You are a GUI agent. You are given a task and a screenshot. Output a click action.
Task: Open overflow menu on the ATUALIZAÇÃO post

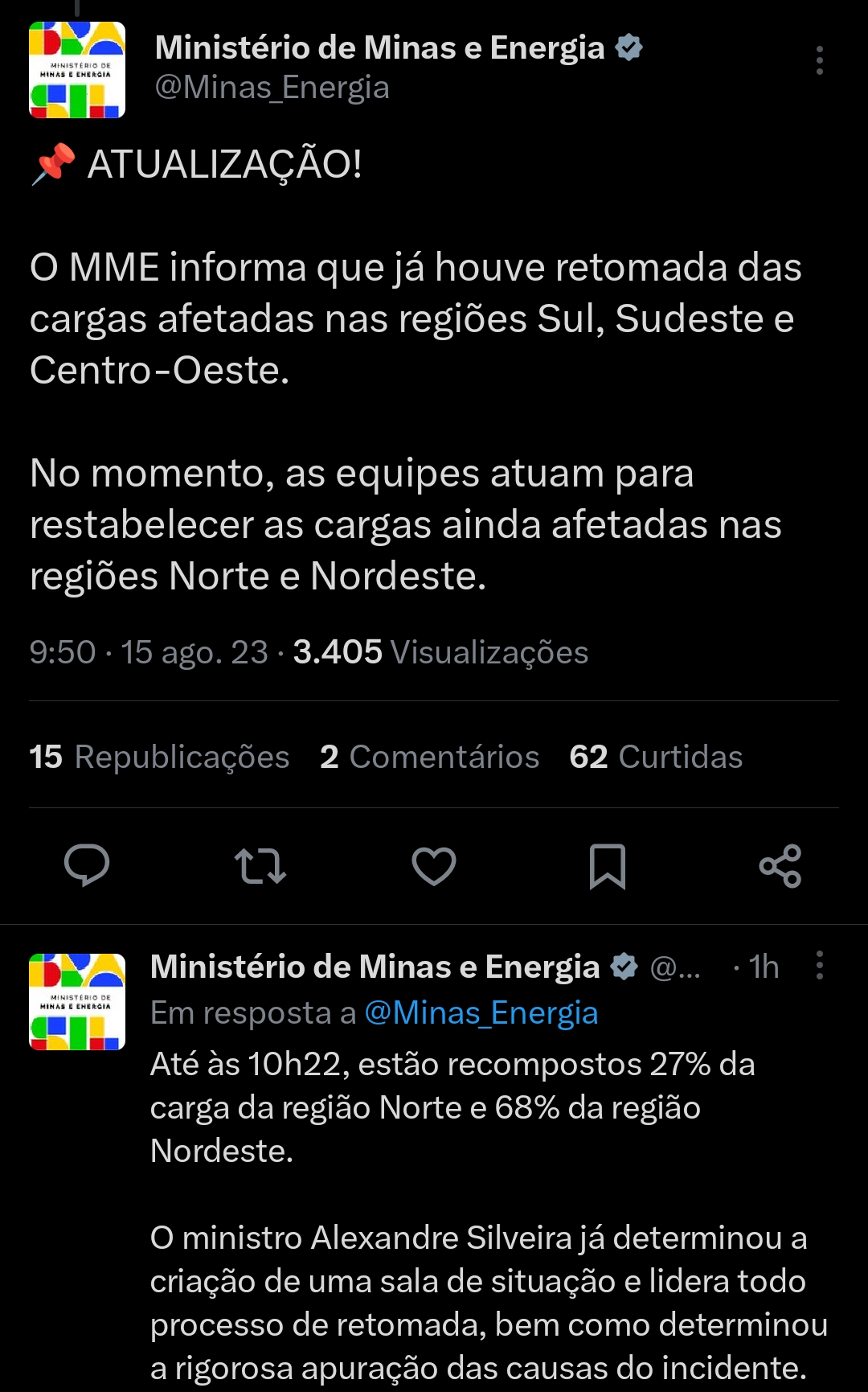(x=819, y=60)
